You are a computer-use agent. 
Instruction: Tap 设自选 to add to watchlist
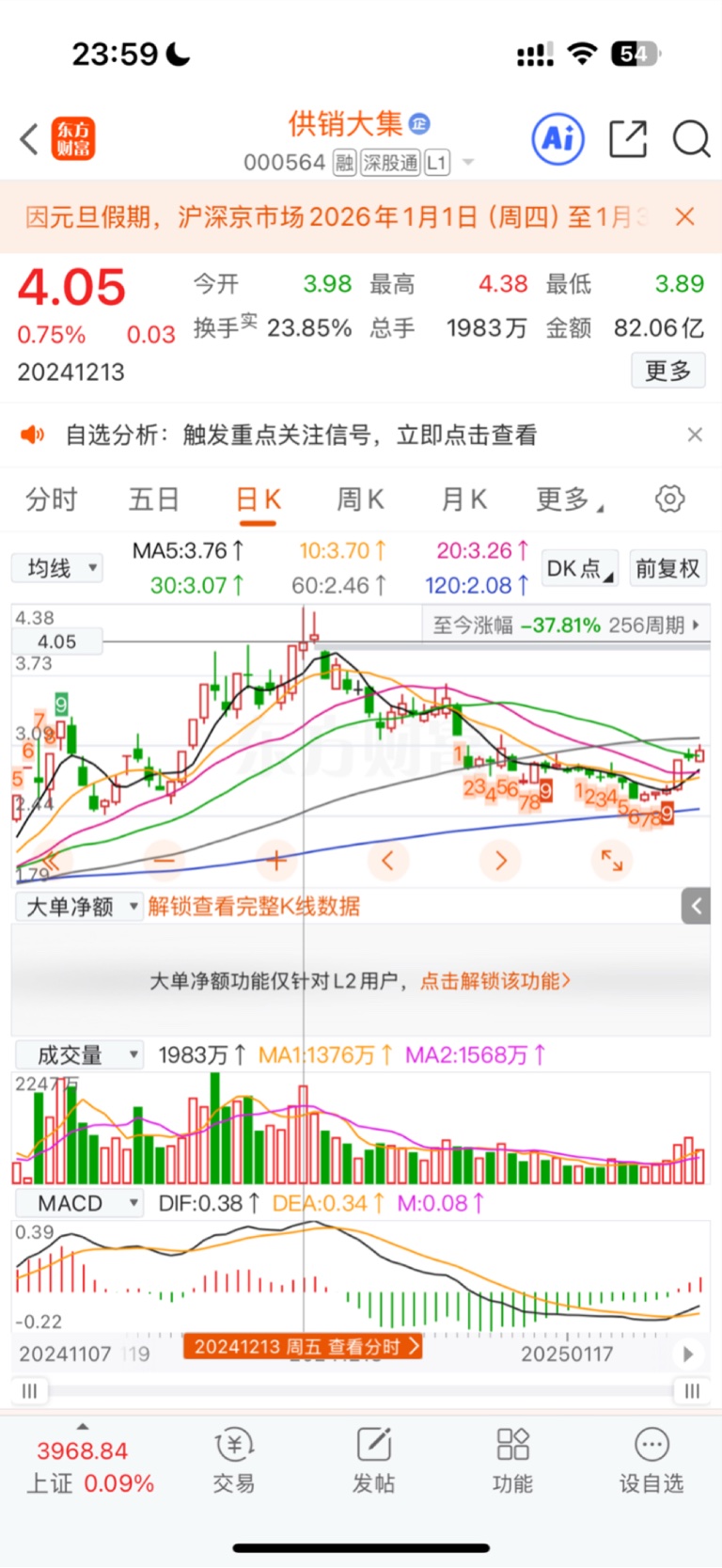pyautogui.click(x=651, y=1461)
